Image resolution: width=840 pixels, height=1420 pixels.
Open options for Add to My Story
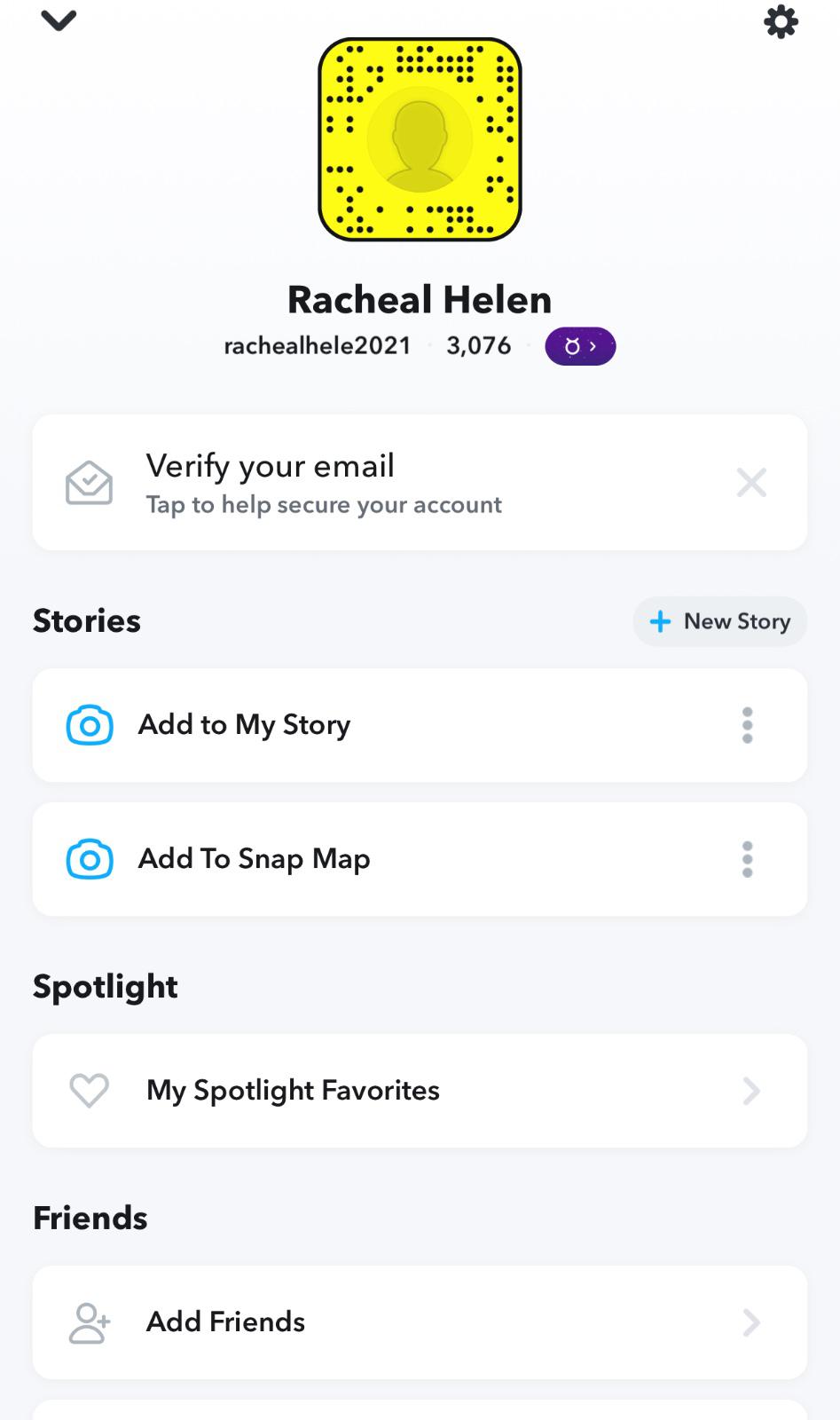748,725
